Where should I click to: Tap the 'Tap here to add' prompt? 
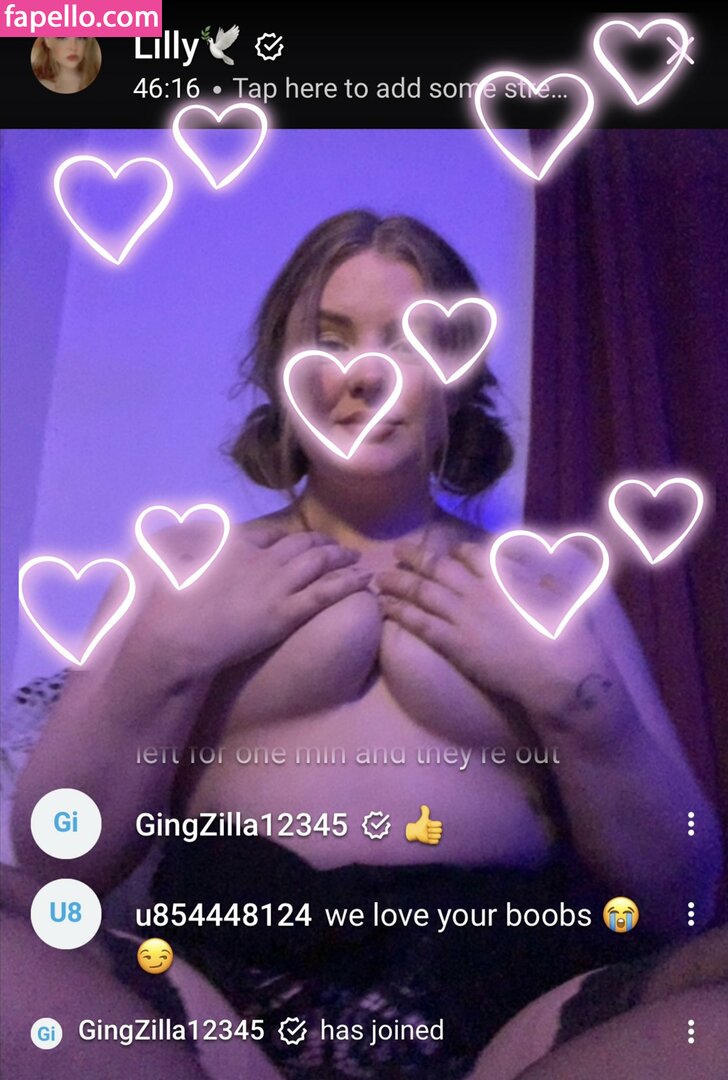point(400,88)
